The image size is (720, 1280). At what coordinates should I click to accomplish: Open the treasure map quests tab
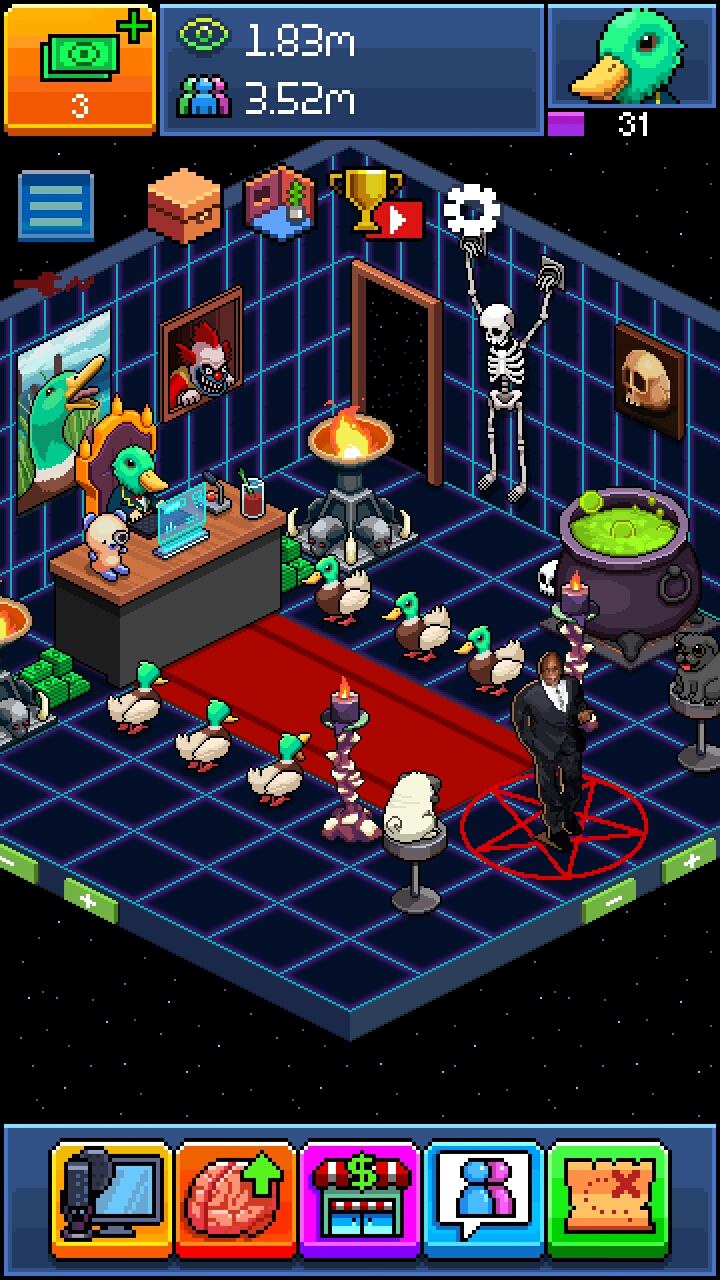point(608,1199)
